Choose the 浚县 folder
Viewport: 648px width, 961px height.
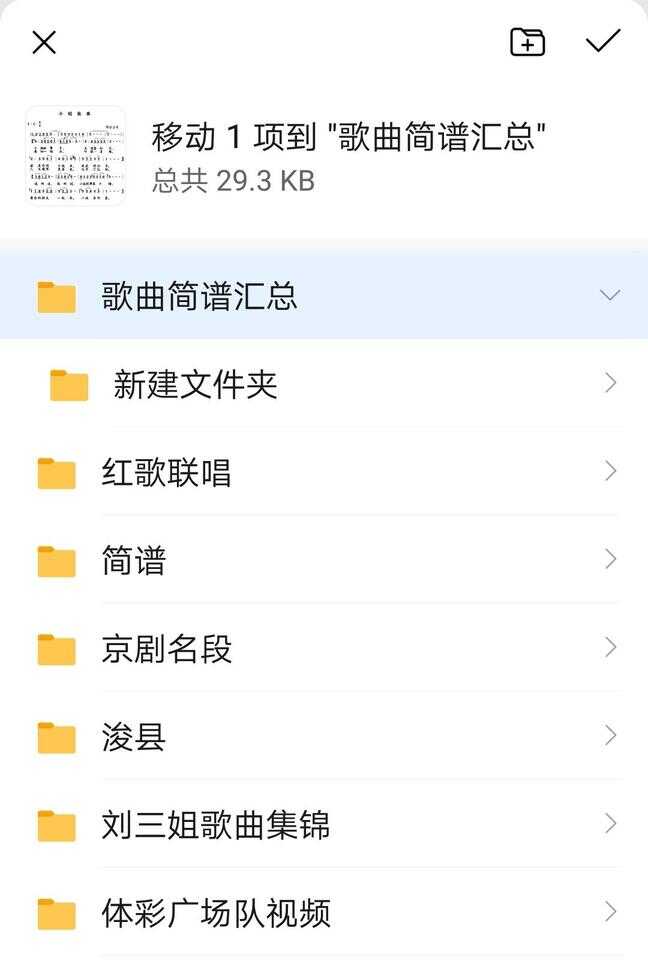[x=133, y=738]
